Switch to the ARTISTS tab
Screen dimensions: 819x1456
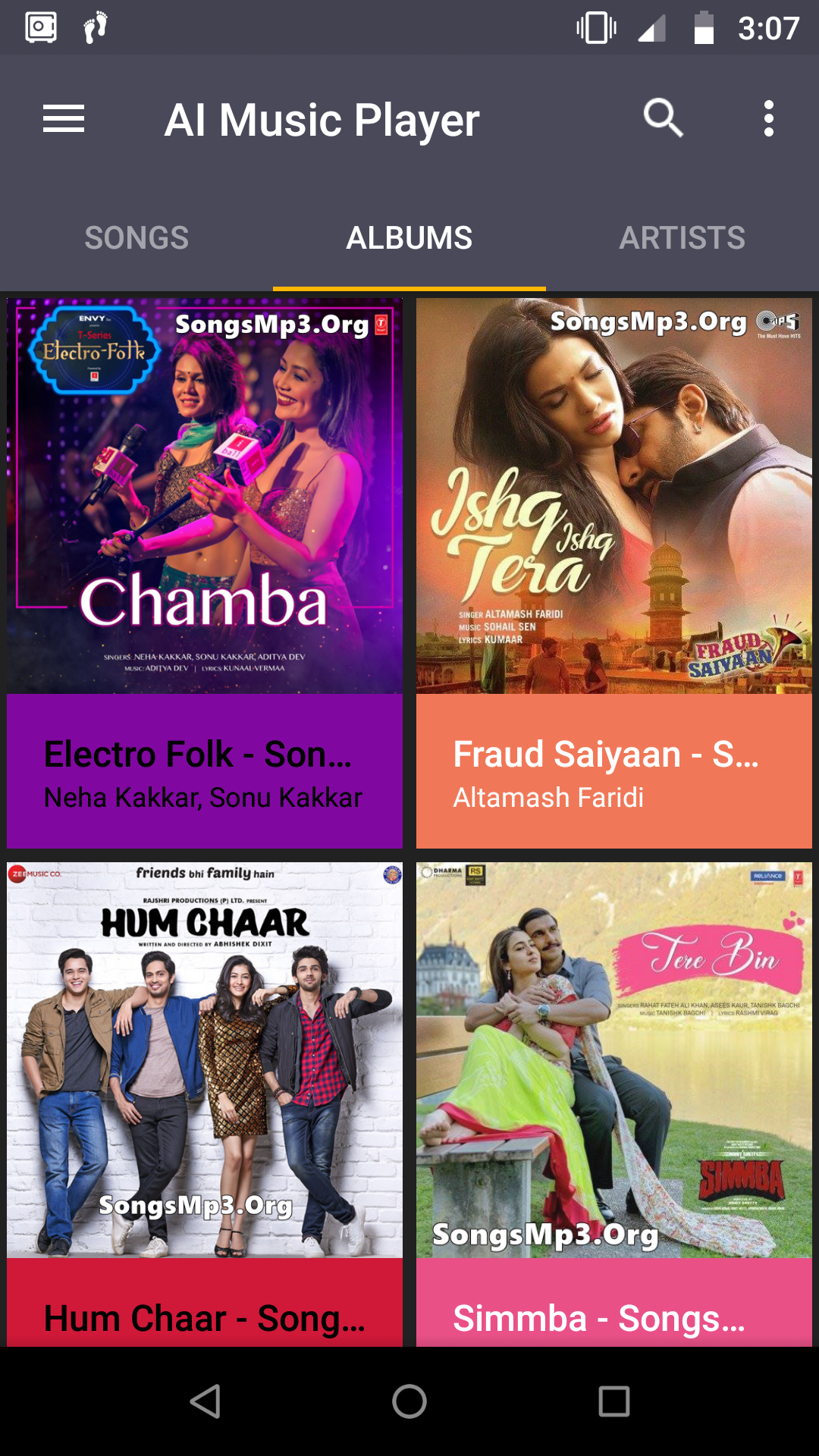(682, 237)
